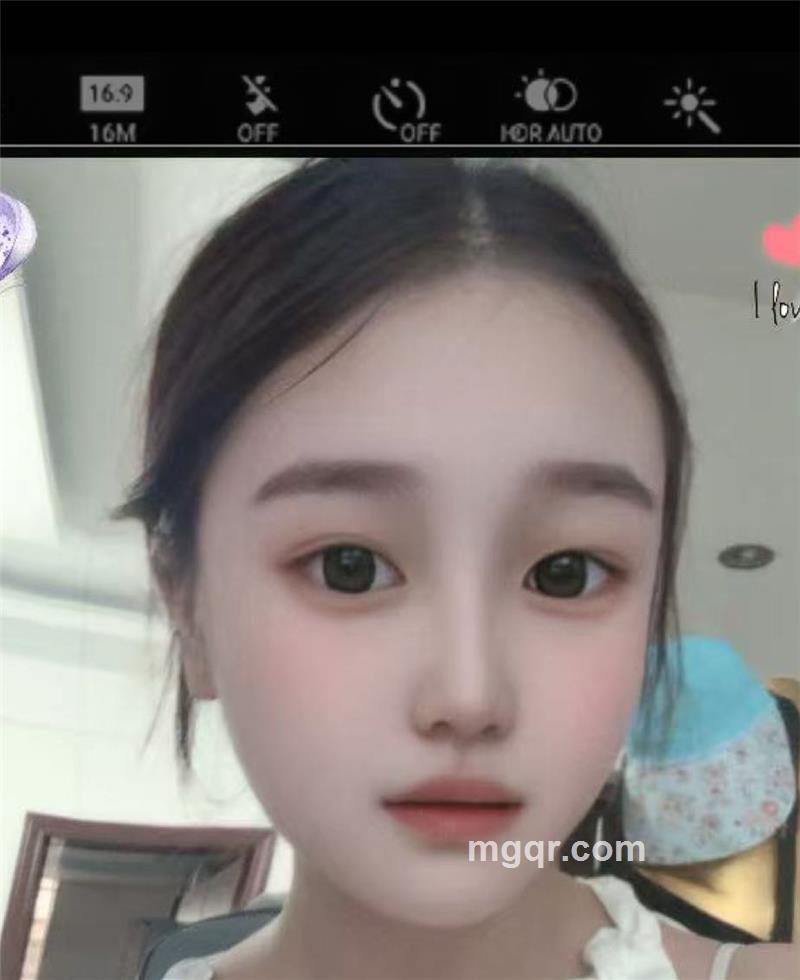Change the 16:9 16M picture size
Image resolution: width=800 pixels, height=980 pixels.
point(112,108)
